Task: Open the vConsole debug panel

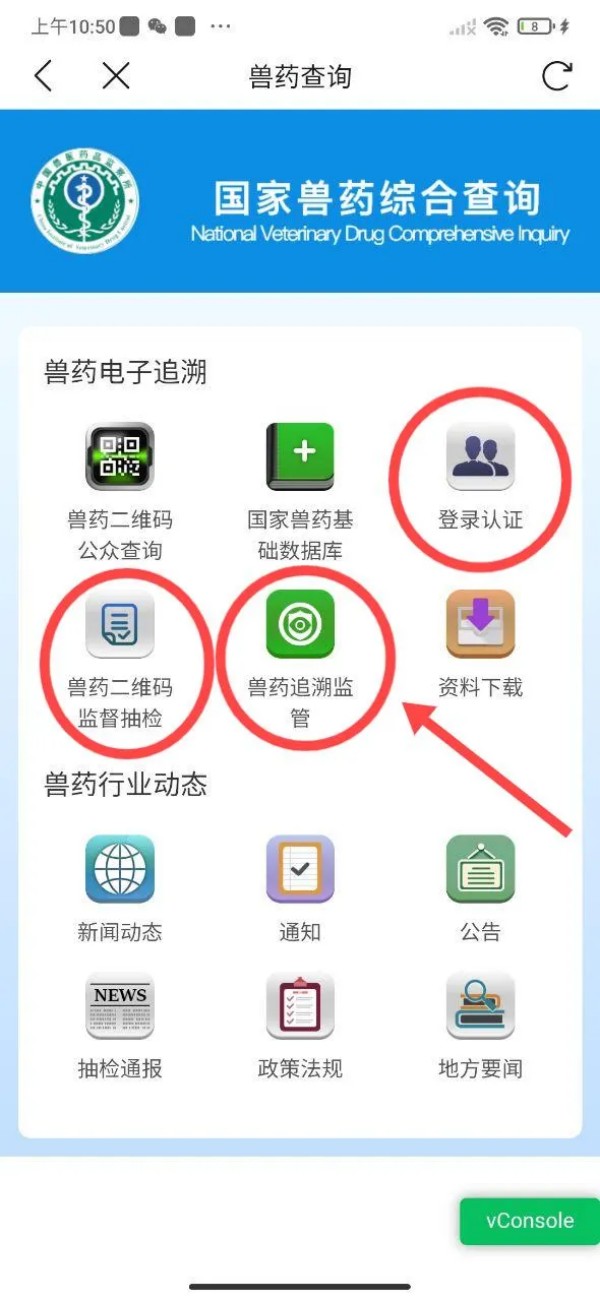Action: click(529, 1221)
